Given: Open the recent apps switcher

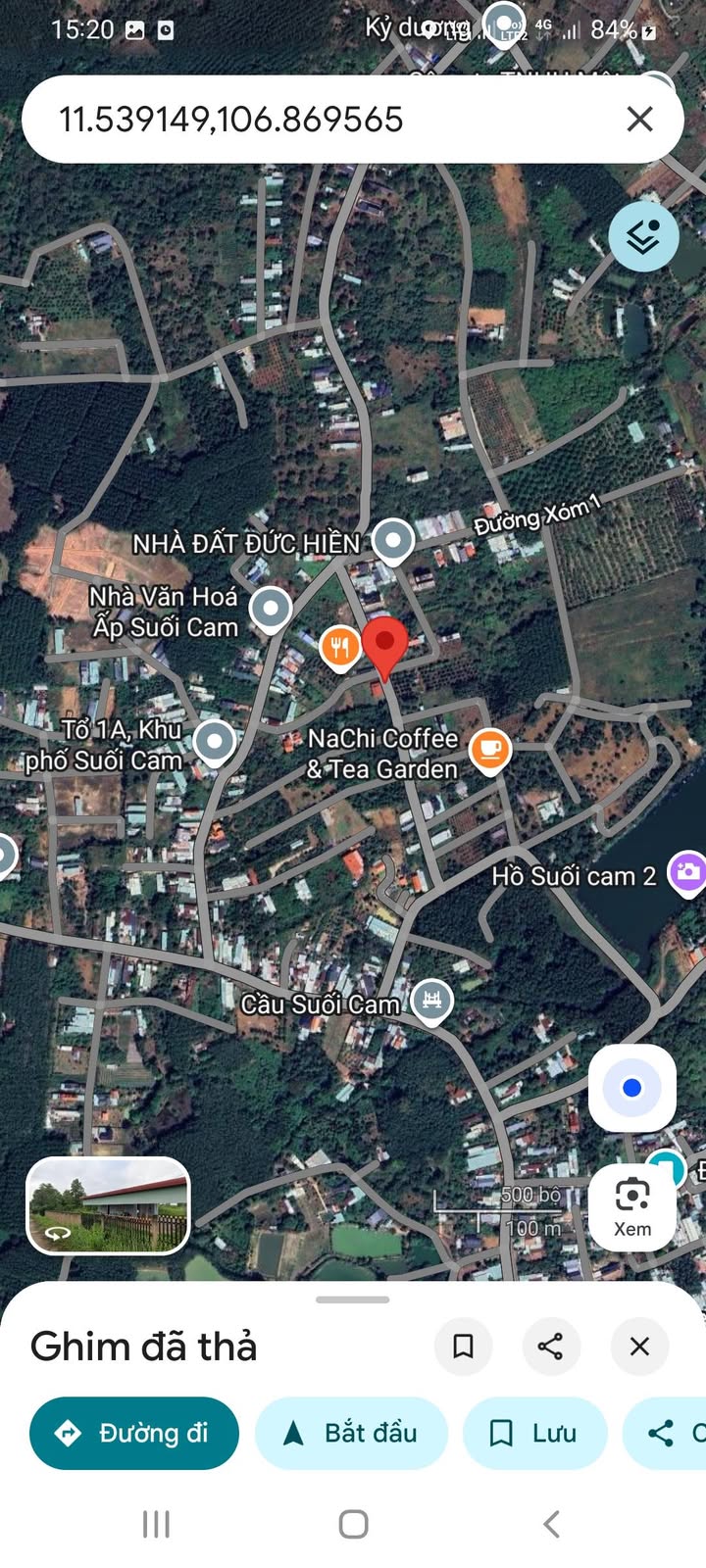Looking at the screenshot, I should point(156,1524).
